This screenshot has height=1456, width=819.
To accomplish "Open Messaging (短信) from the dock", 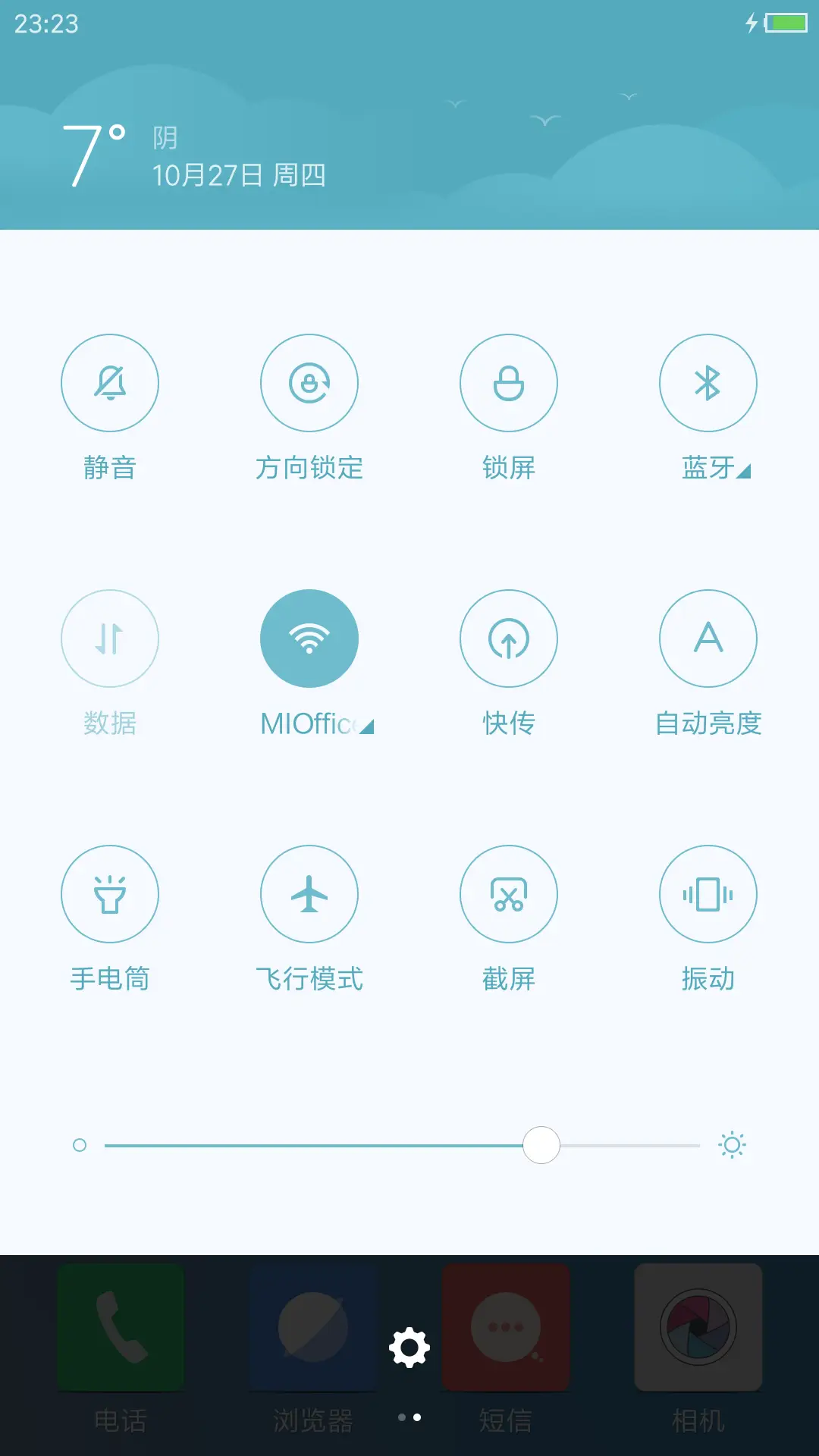I will point(506,1326).
